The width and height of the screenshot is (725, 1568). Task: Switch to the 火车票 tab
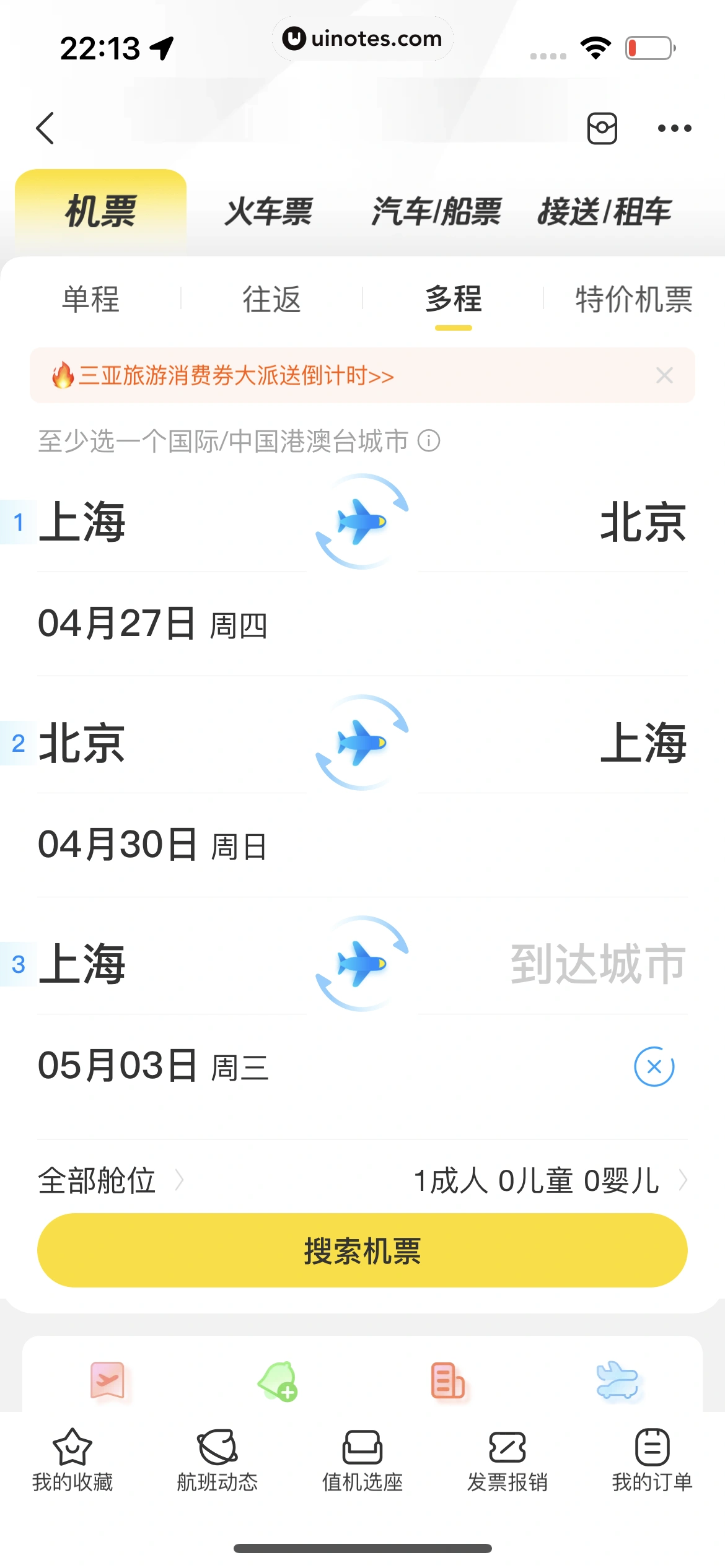coord(268,212)
